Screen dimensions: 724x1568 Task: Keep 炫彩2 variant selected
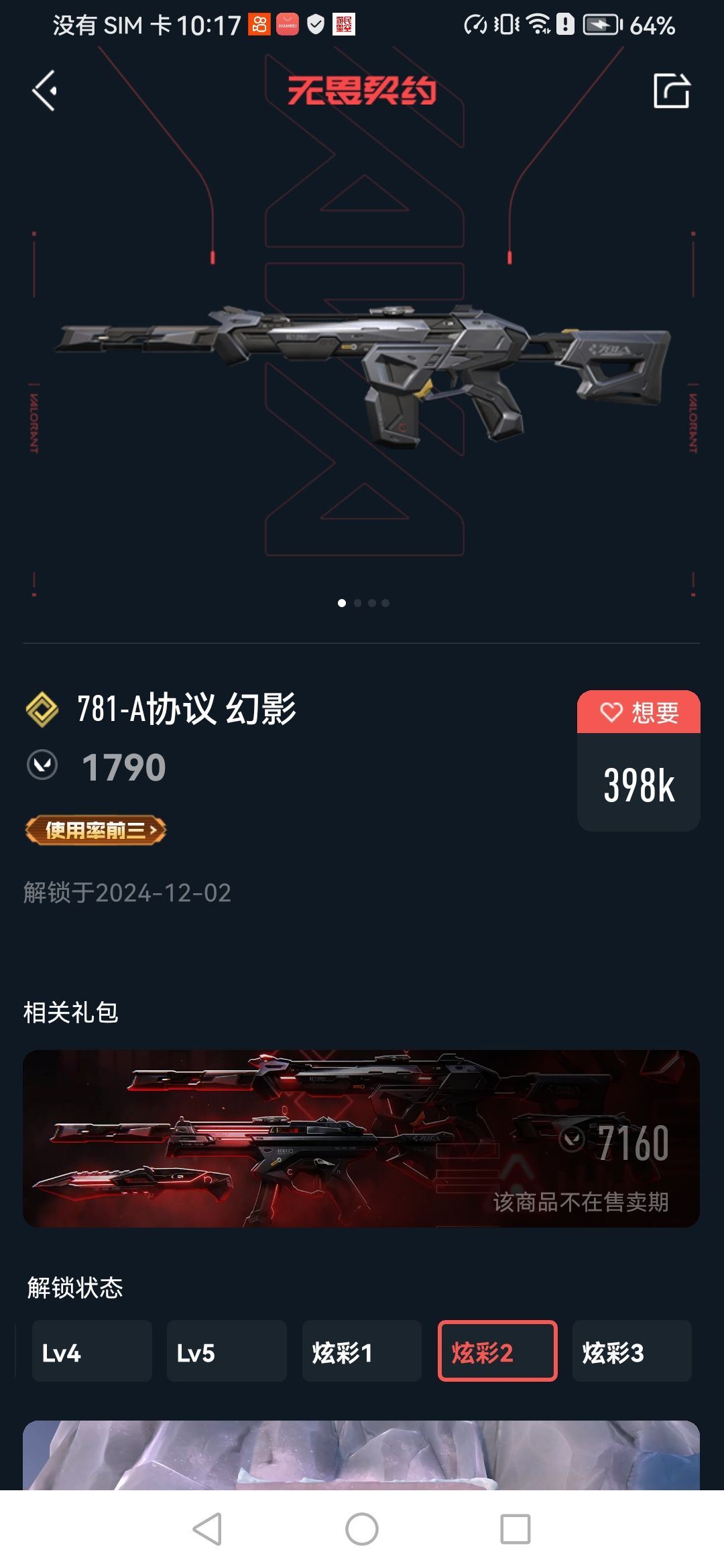tap(497, 1352)
